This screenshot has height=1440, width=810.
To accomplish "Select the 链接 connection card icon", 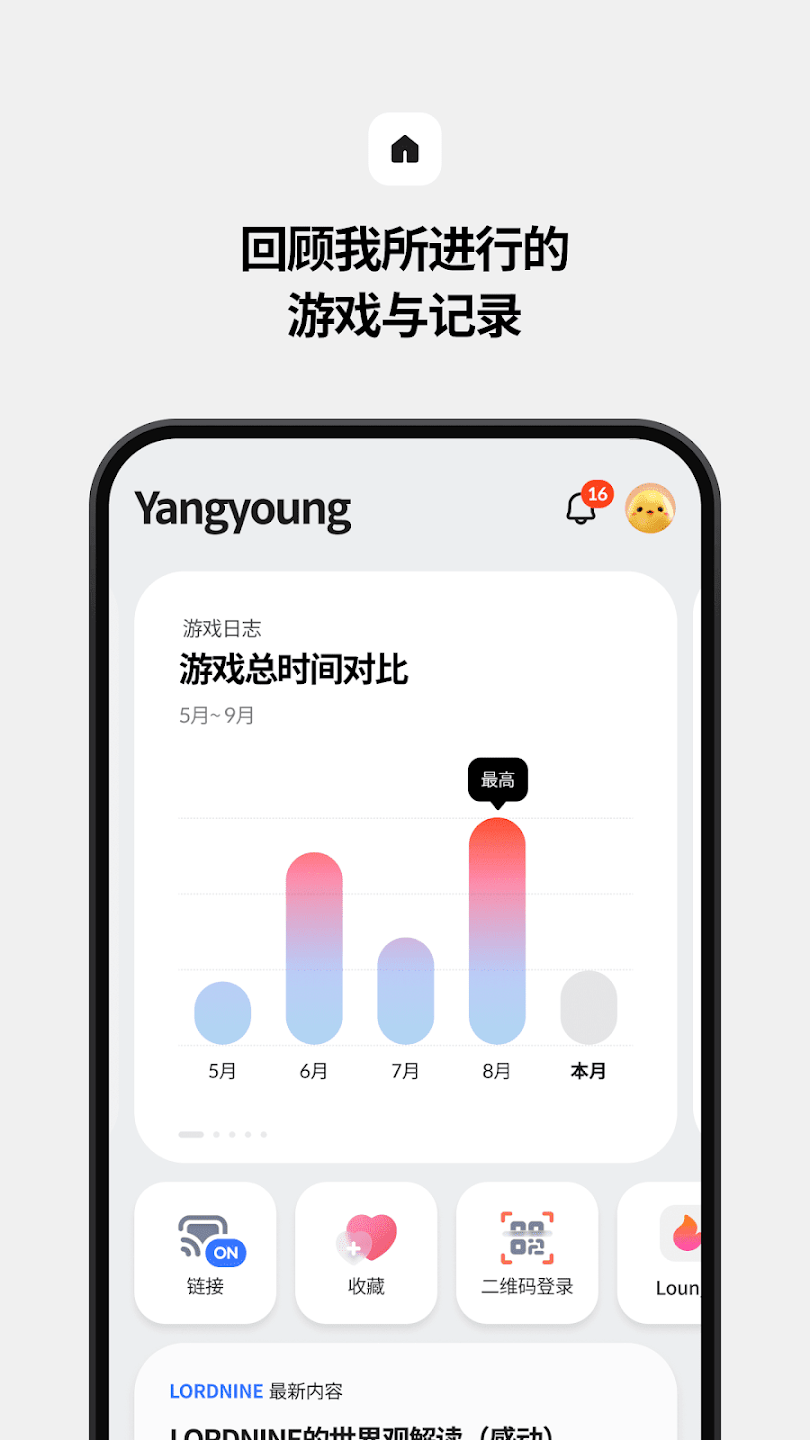I will point(205,1236).
